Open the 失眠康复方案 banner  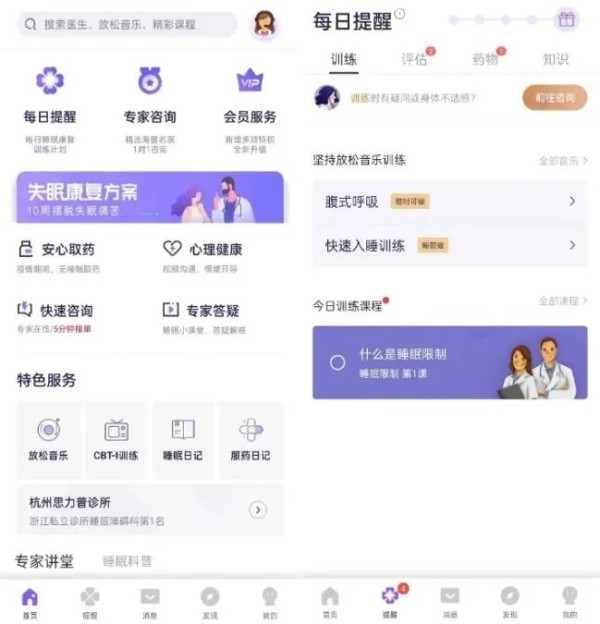click(150, 197)
